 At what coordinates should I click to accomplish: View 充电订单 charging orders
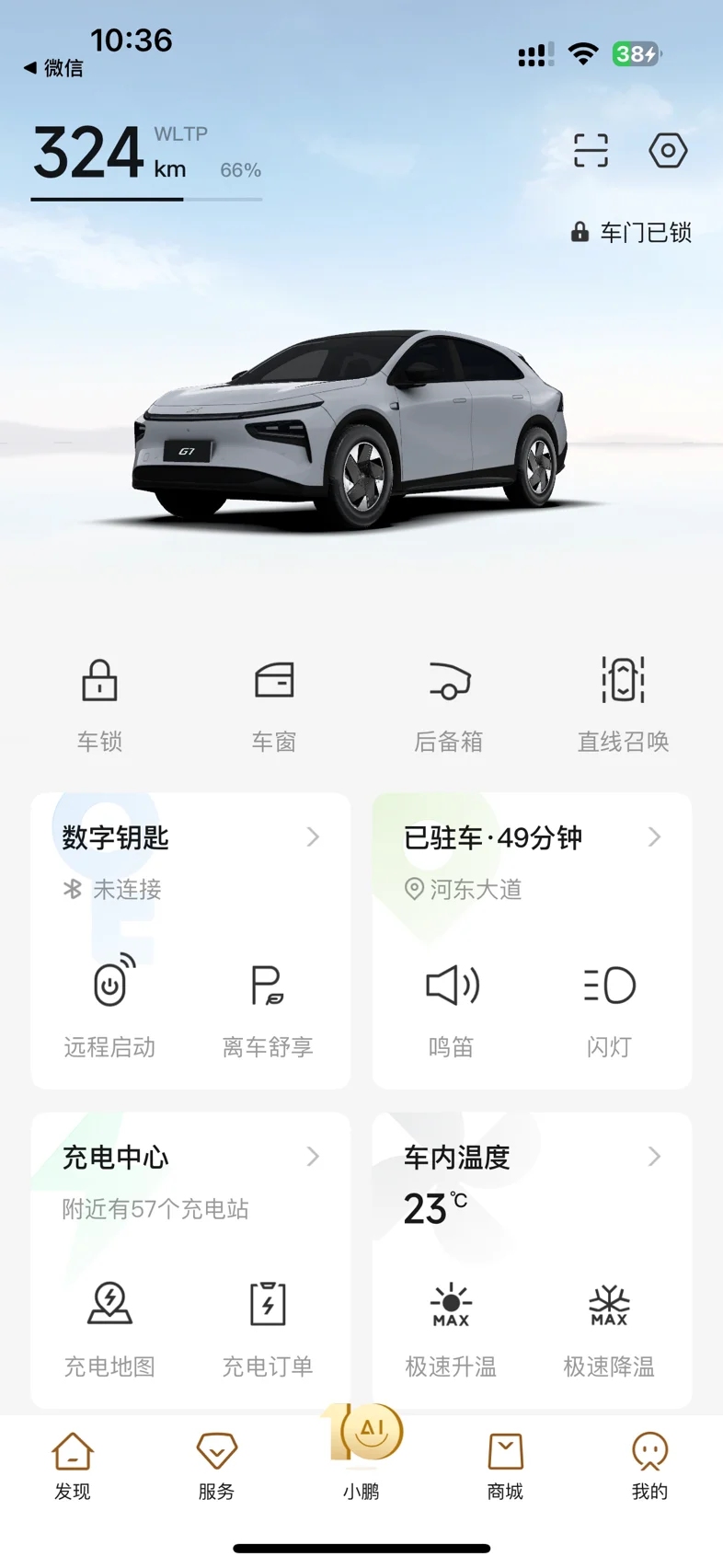268,1325
